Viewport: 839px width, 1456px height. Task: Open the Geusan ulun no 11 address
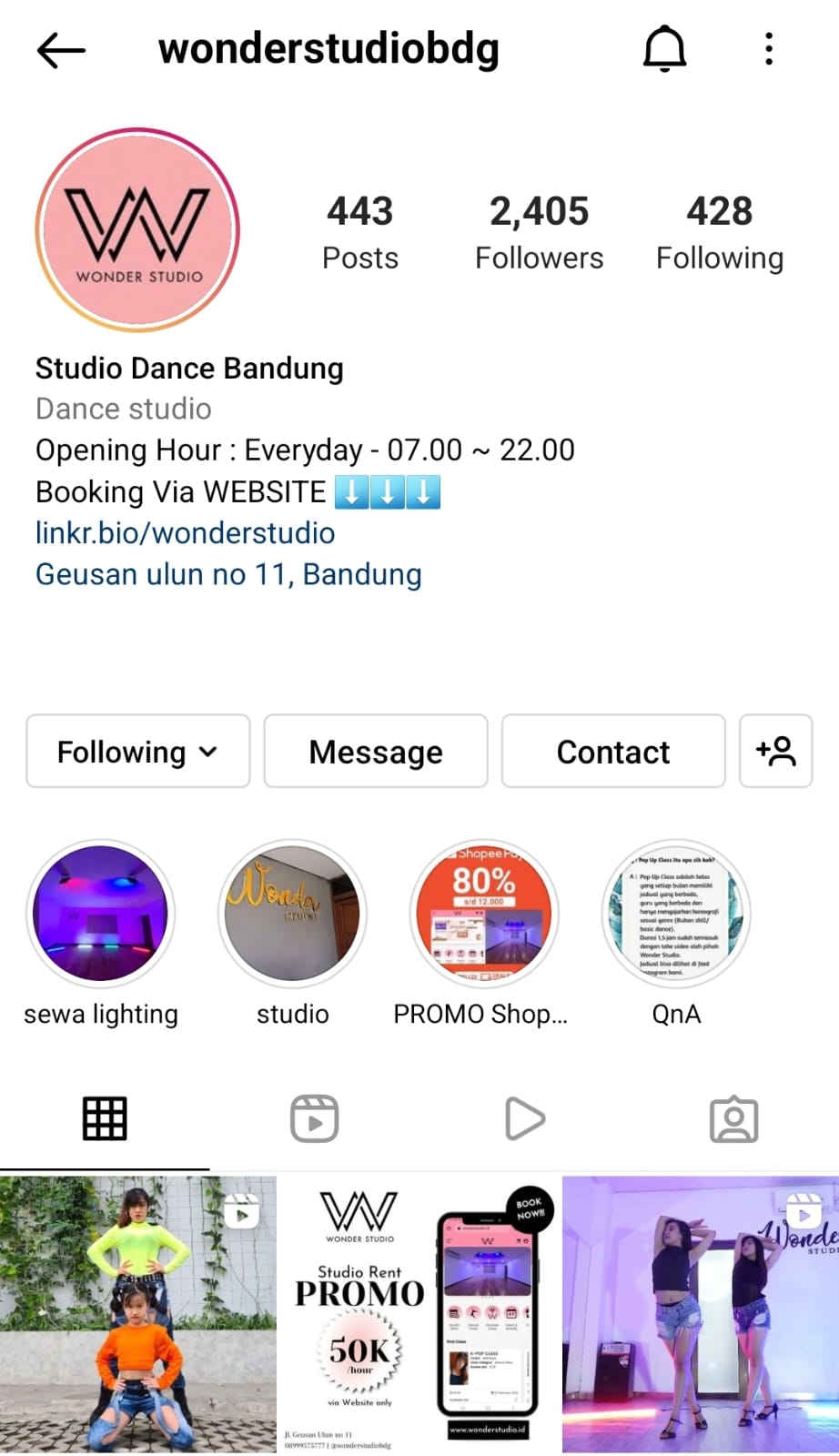(228, 575)
